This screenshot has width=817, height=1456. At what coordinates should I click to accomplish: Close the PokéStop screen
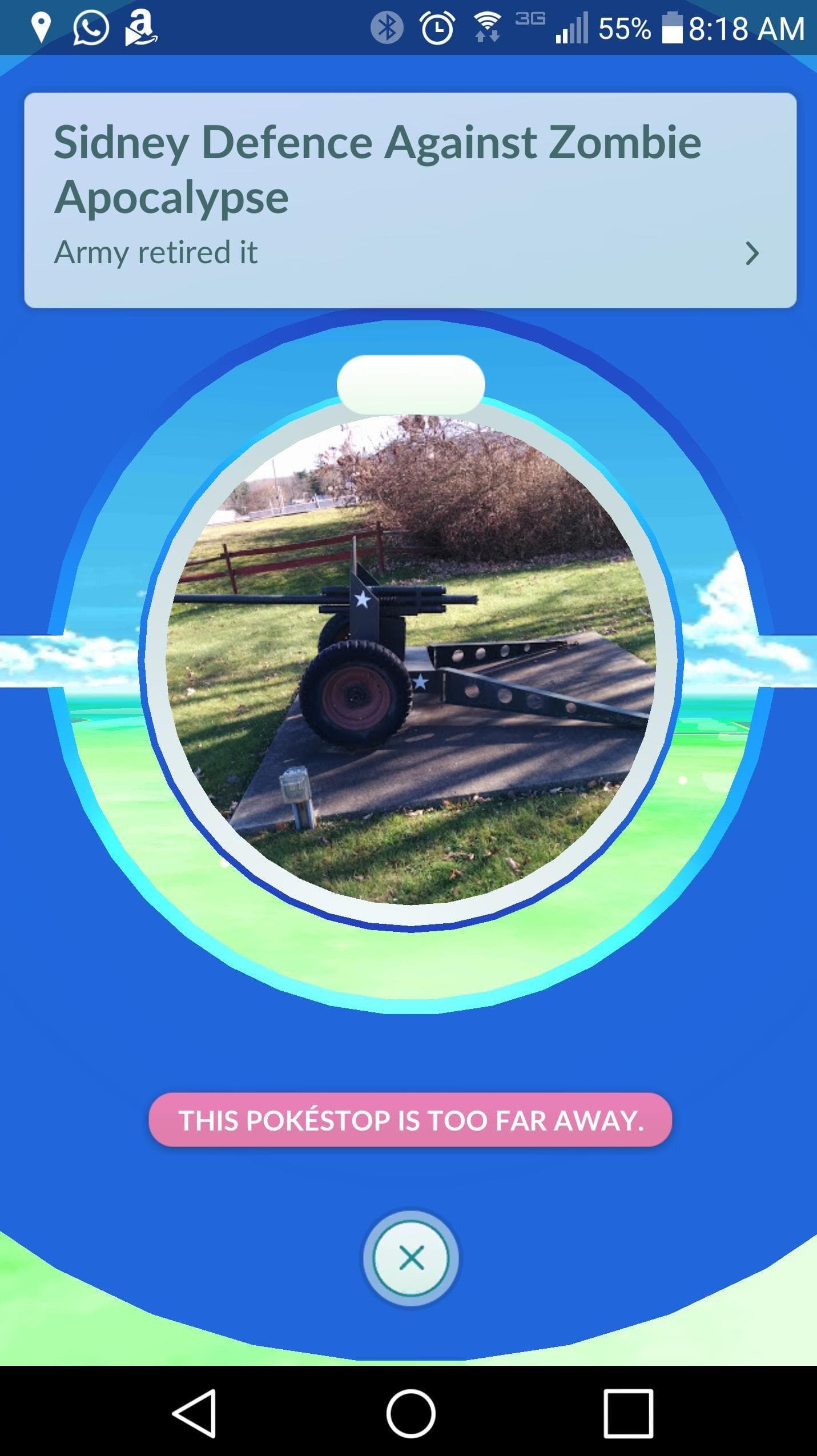[410, 1258]
